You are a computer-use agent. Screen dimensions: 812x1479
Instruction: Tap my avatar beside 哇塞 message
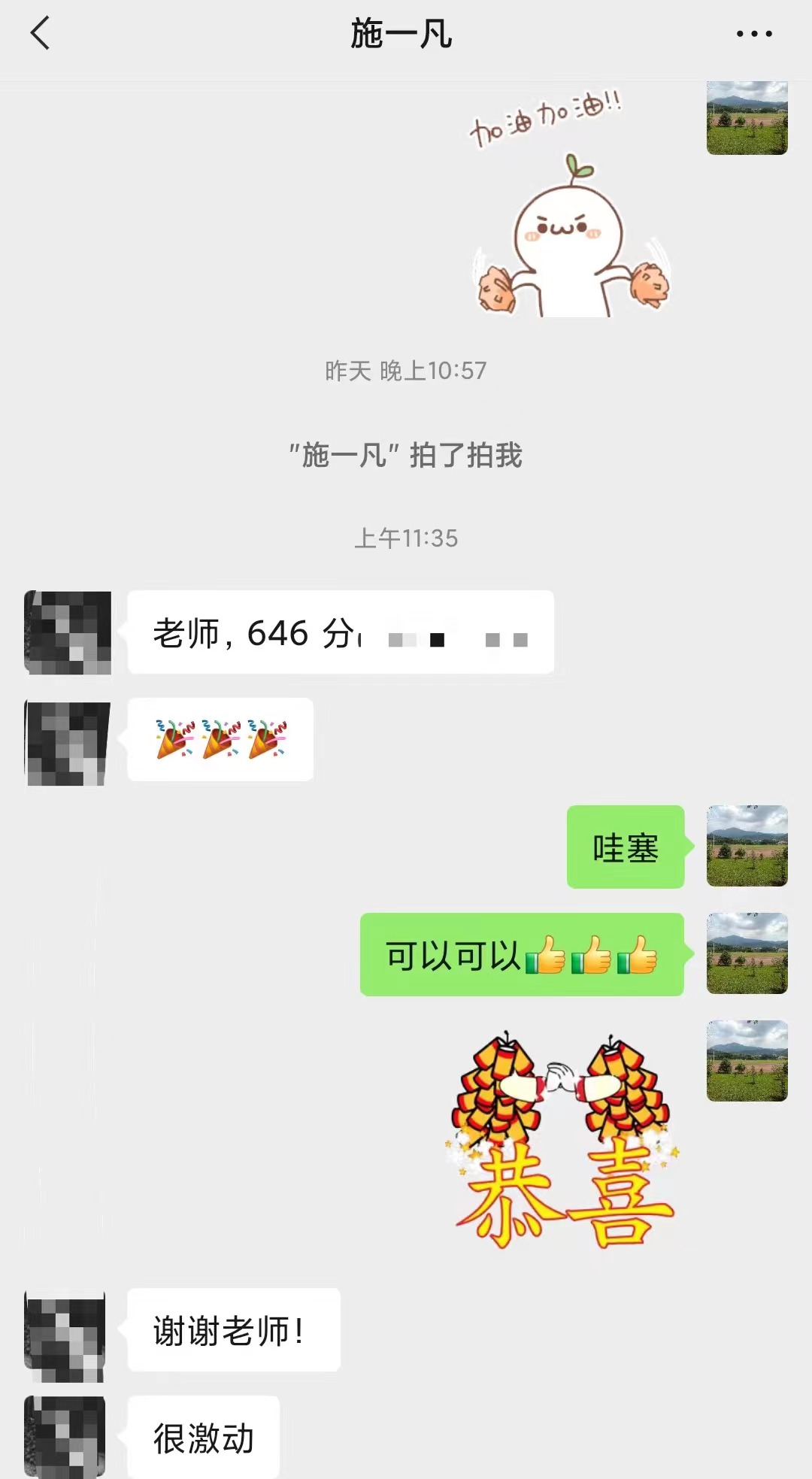(747, 846)
